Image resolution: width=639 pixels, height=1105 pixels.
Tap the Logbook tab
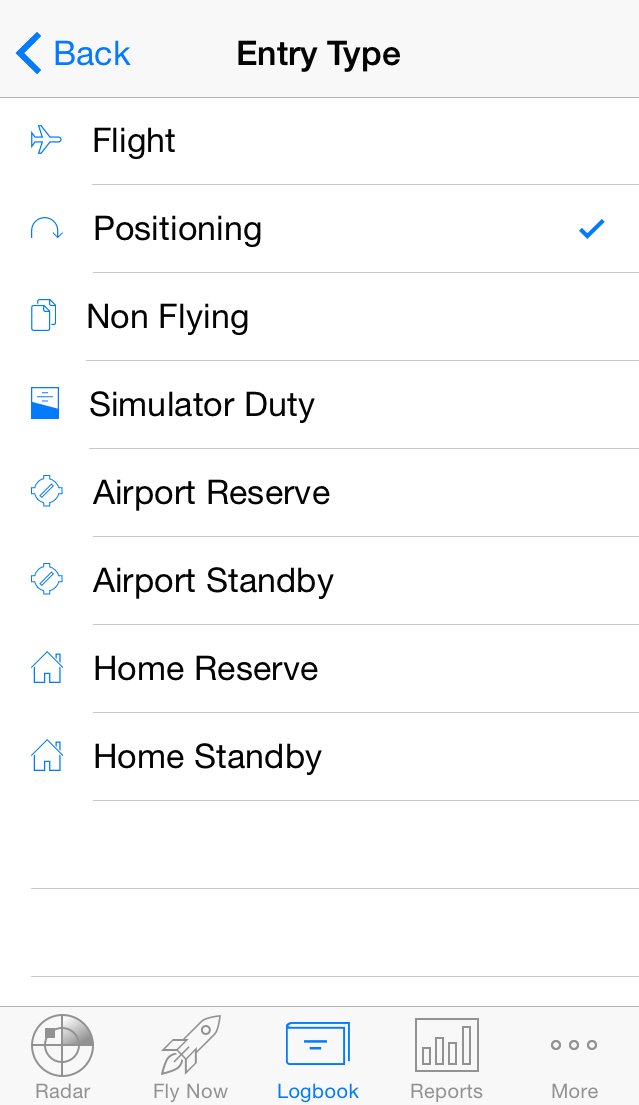pos(318,1056)
